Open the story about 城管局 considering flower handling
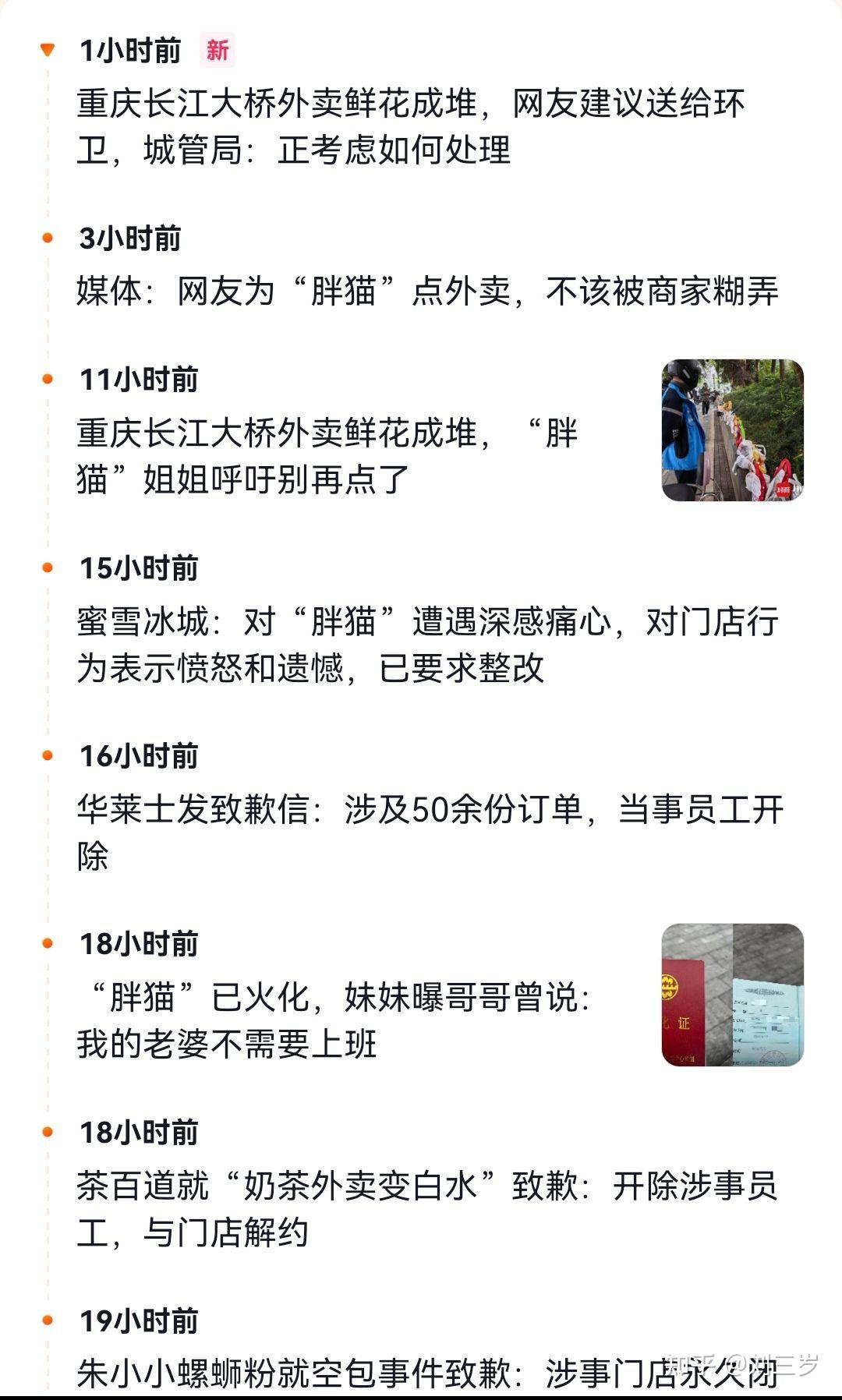The image size is (842, 1400). 411,126
